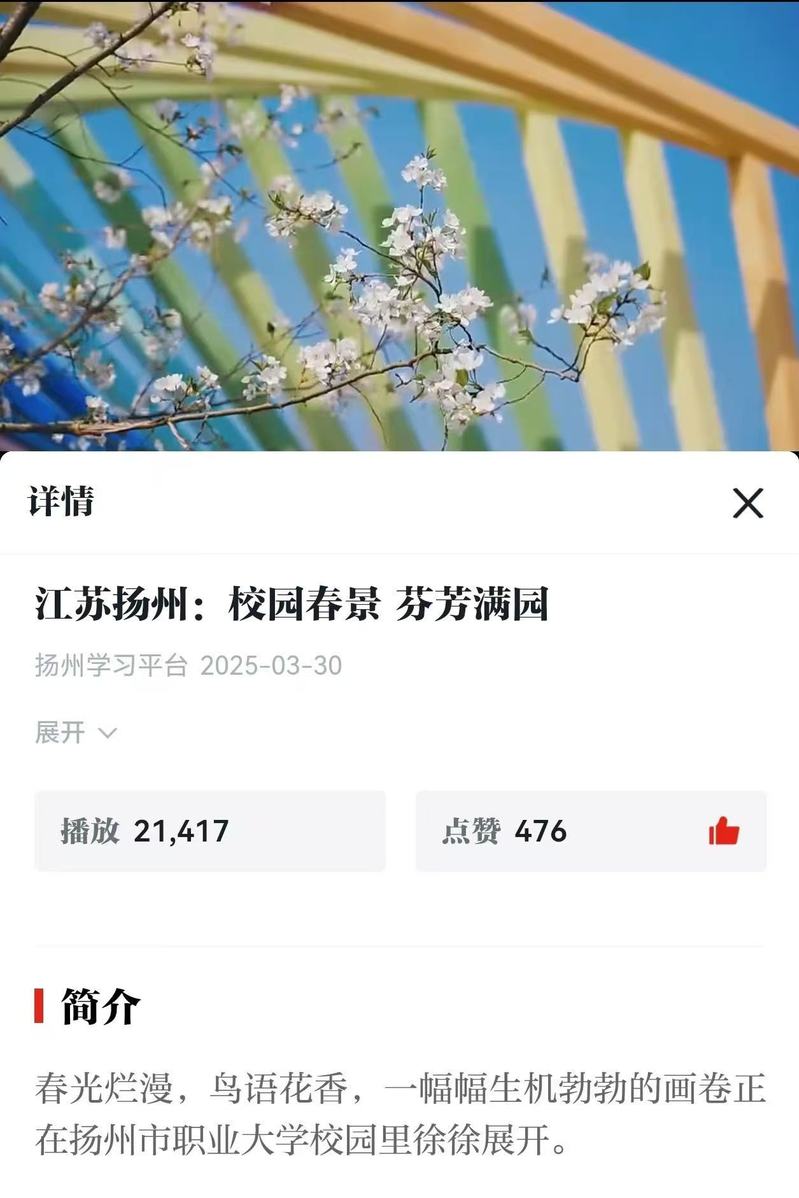Viewport: 799px width, 1198px height.
Task: Close the 详情 details panel
Action: tap(747, 503)
